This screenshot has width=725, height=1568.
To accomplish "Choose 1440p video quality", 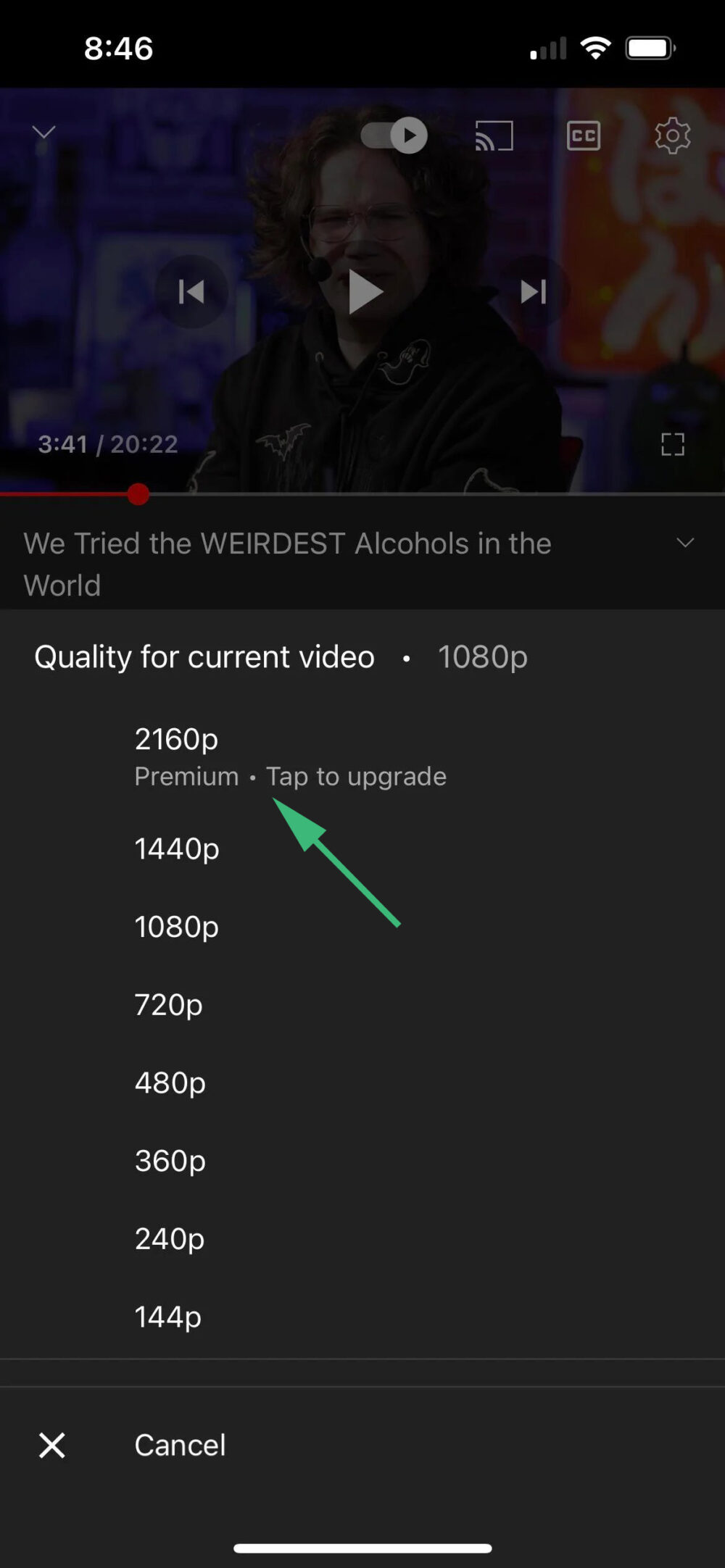I will (176, 849).
